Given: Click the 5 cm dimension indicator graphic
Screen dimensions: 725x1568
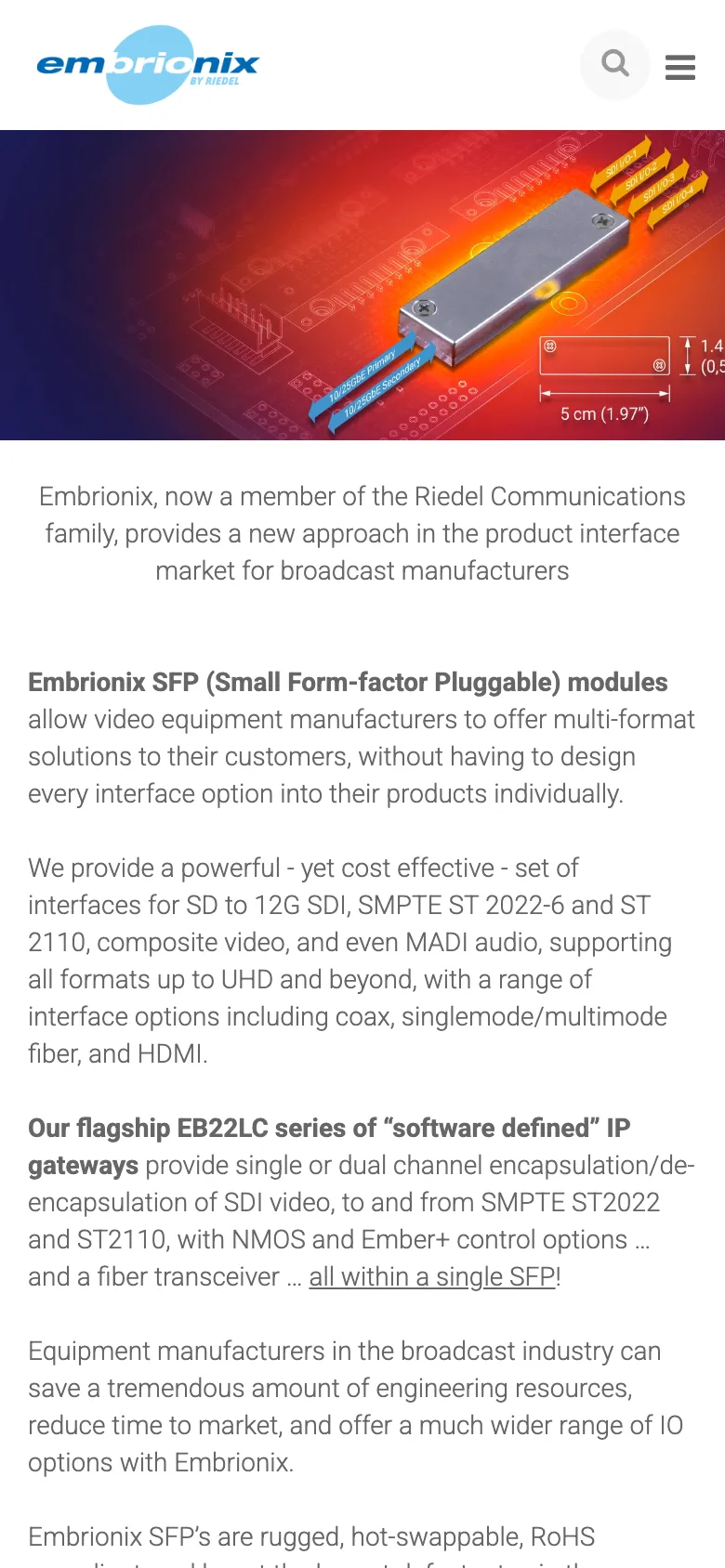Looking at the screenshot, I should coord(604,395).
